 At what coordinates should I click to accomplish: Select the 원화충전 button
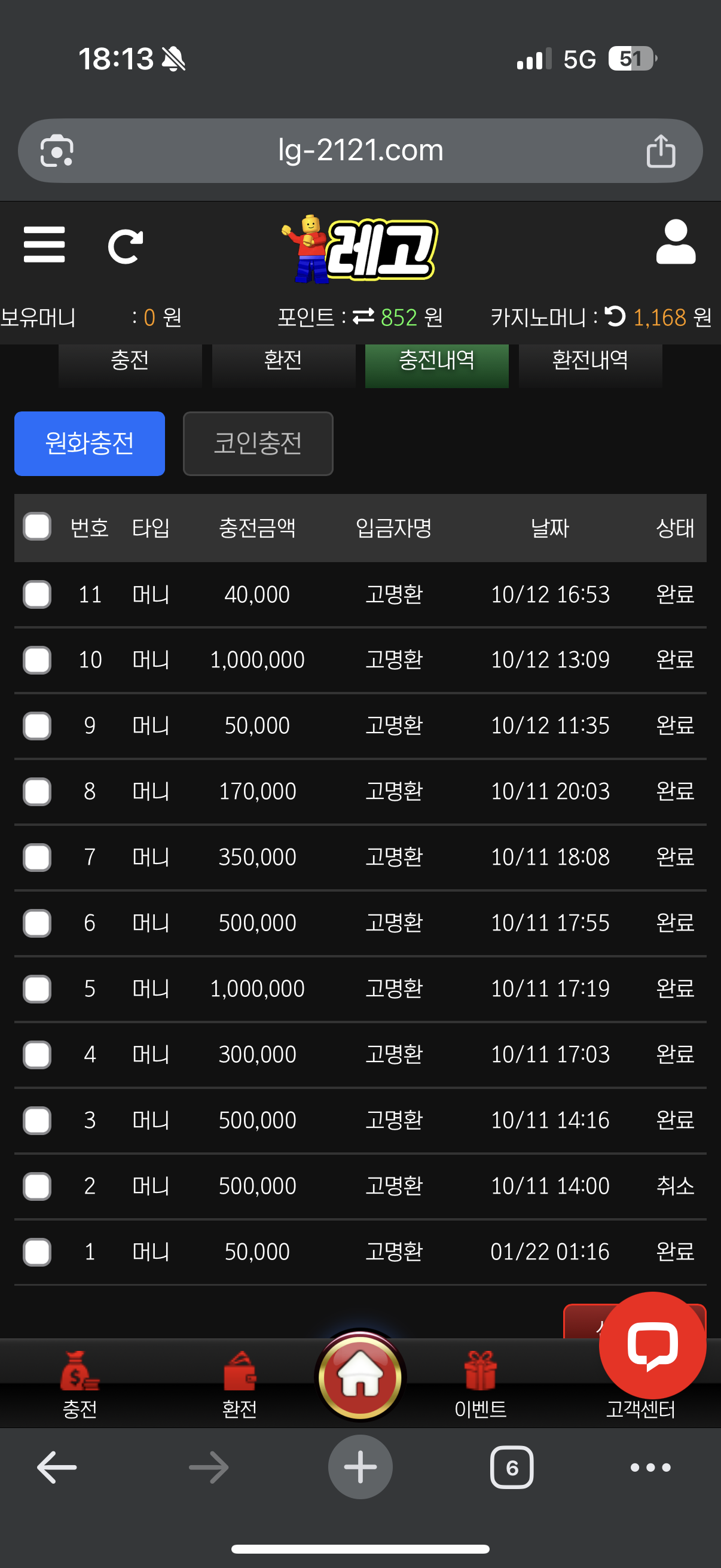(90, 443)
